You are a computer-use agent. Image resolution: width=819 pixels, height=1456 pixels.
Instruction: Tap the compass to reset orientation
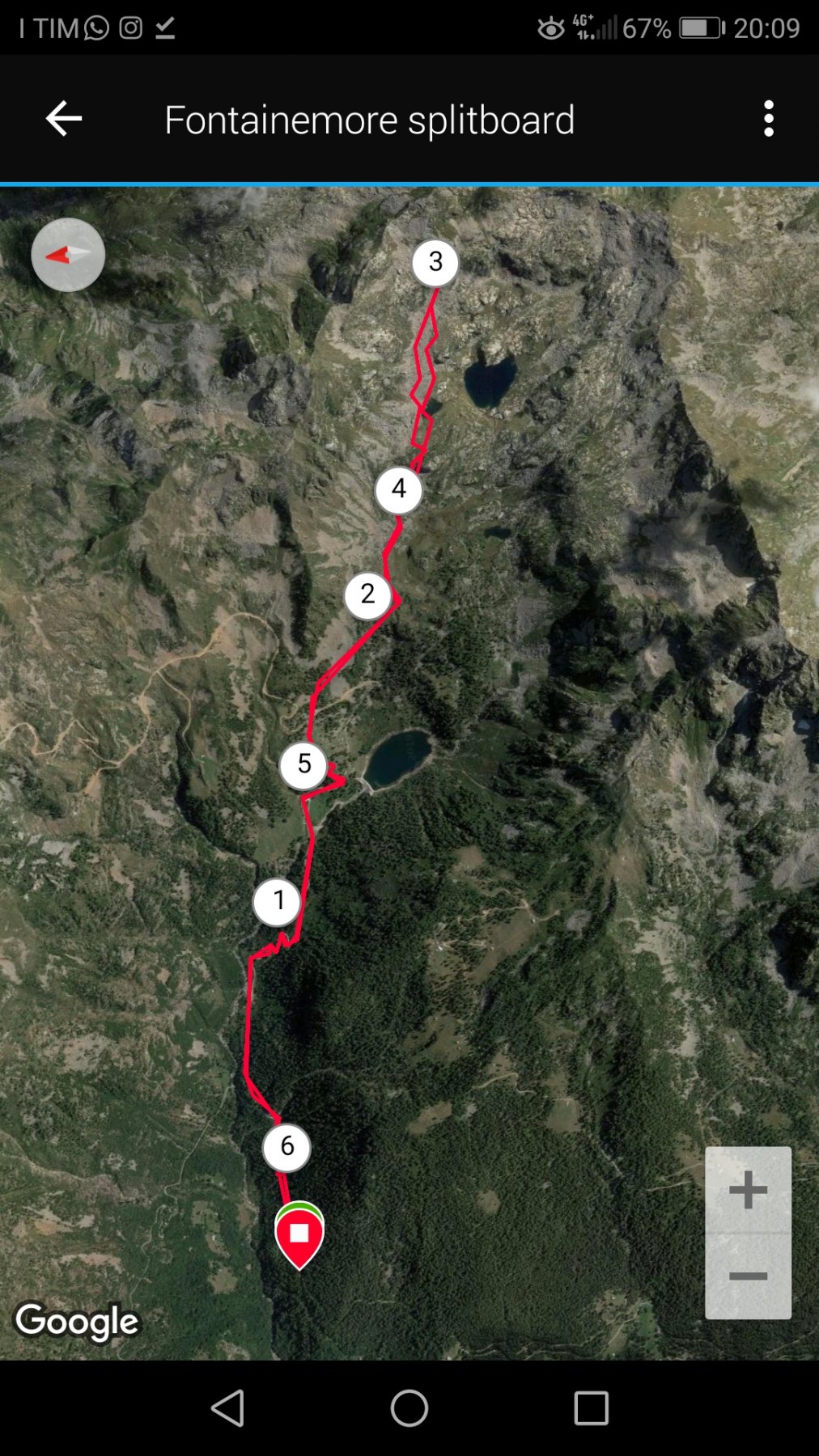coord(68,255)
